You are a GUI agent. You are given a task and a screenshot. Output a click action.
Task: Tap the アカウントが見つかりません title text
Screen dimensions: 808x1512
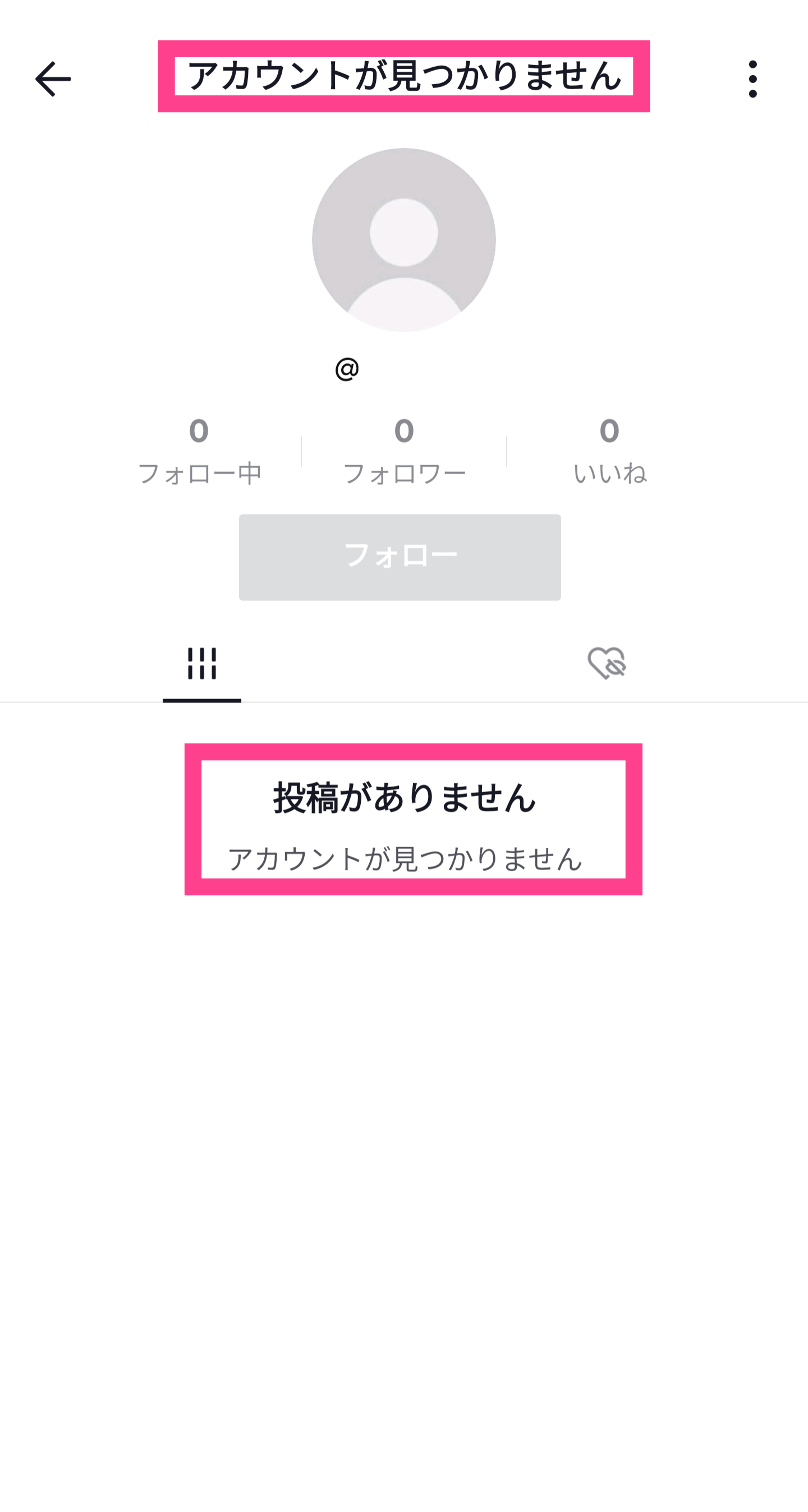pyautogui.click(x=404, y=75)
